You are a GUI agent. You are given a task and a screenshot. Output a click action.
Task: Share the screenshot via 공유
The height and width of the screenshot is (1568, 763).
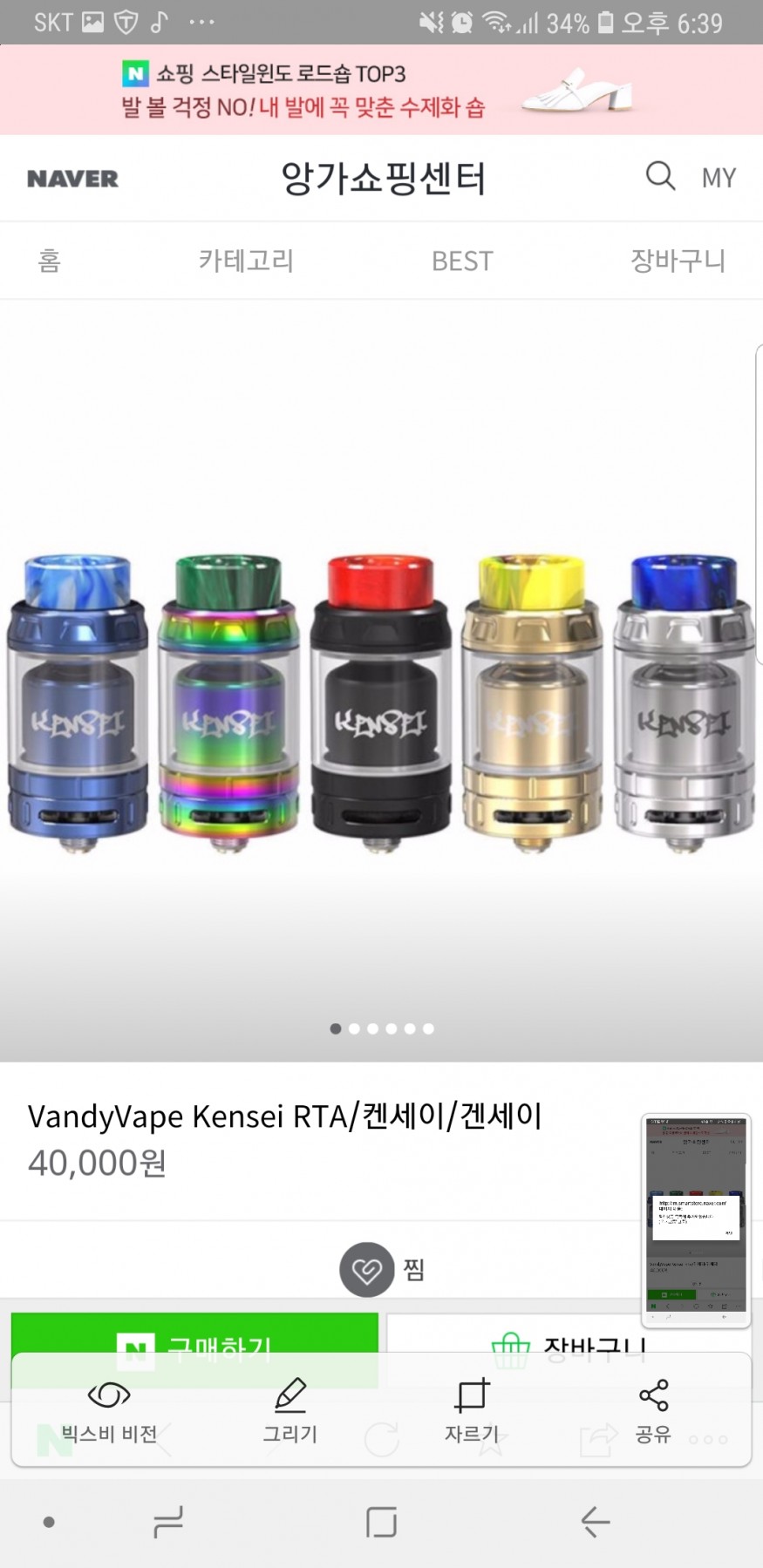click(x=653, y=1410)
